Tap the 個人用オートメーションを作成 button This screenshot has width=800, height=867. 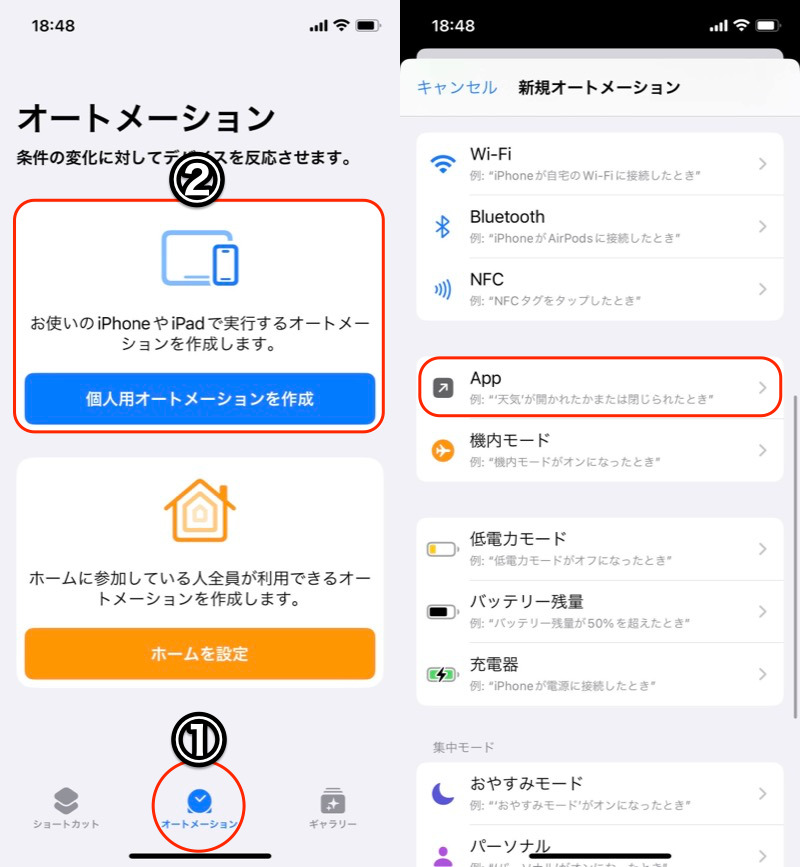click(200, 399)
